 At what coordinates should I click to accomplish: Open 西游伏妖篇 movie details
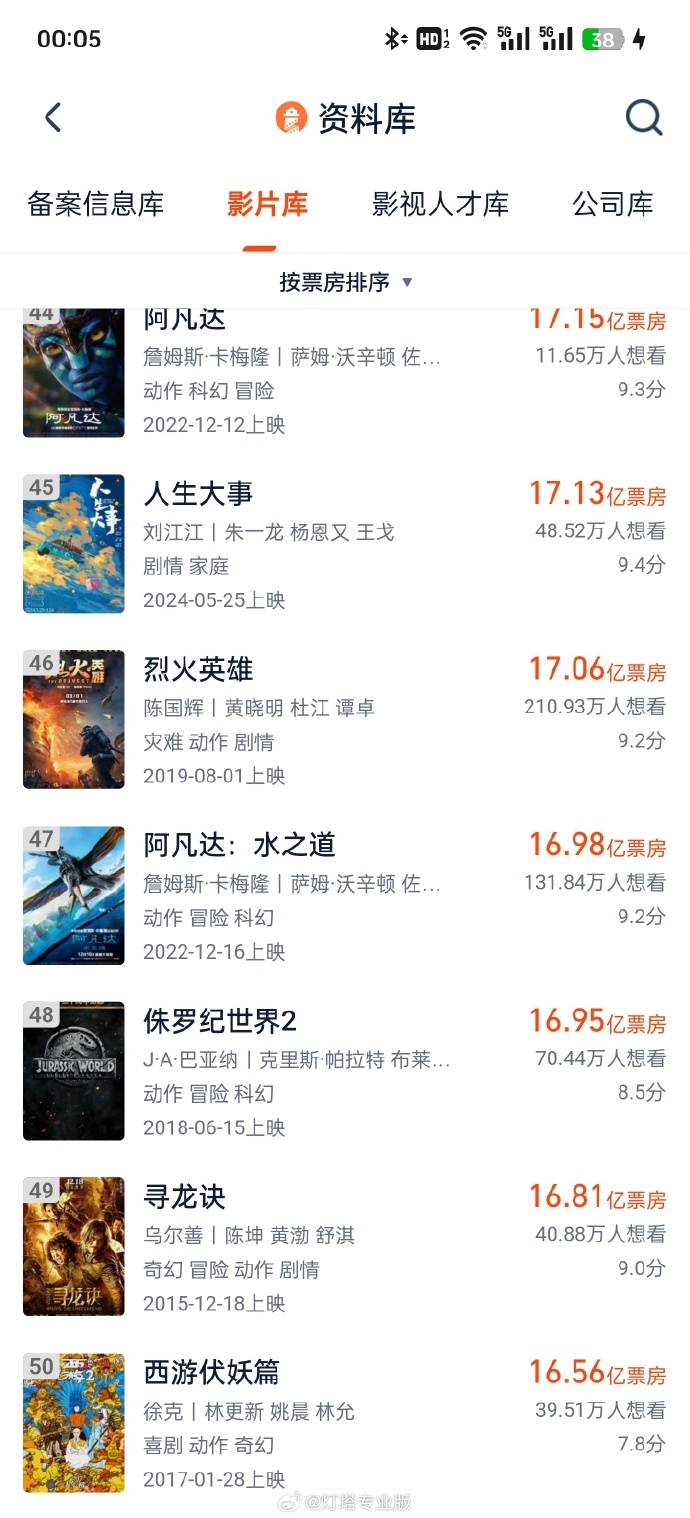tap(345, 1423)
